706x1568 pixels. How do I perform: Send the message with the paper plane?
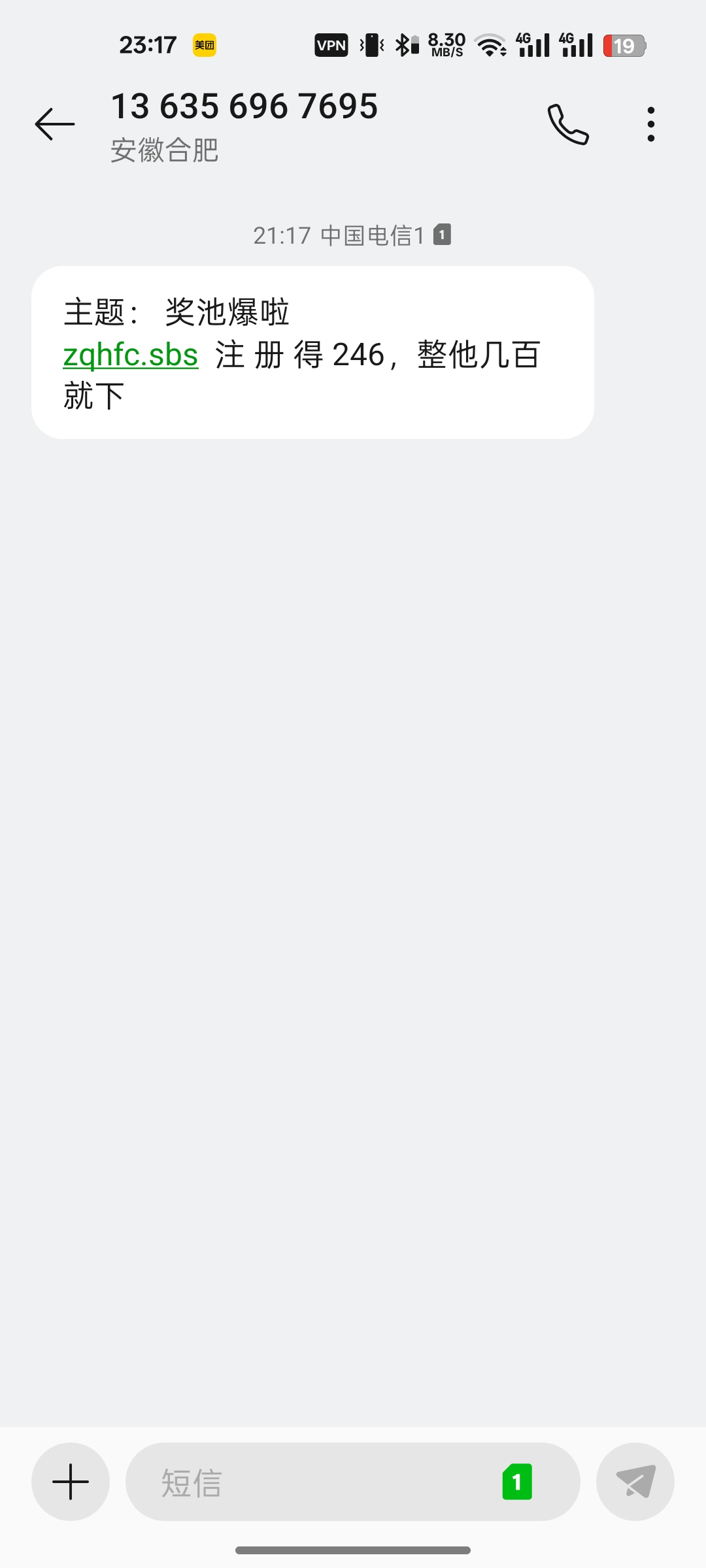click(x=635, y=1482)
